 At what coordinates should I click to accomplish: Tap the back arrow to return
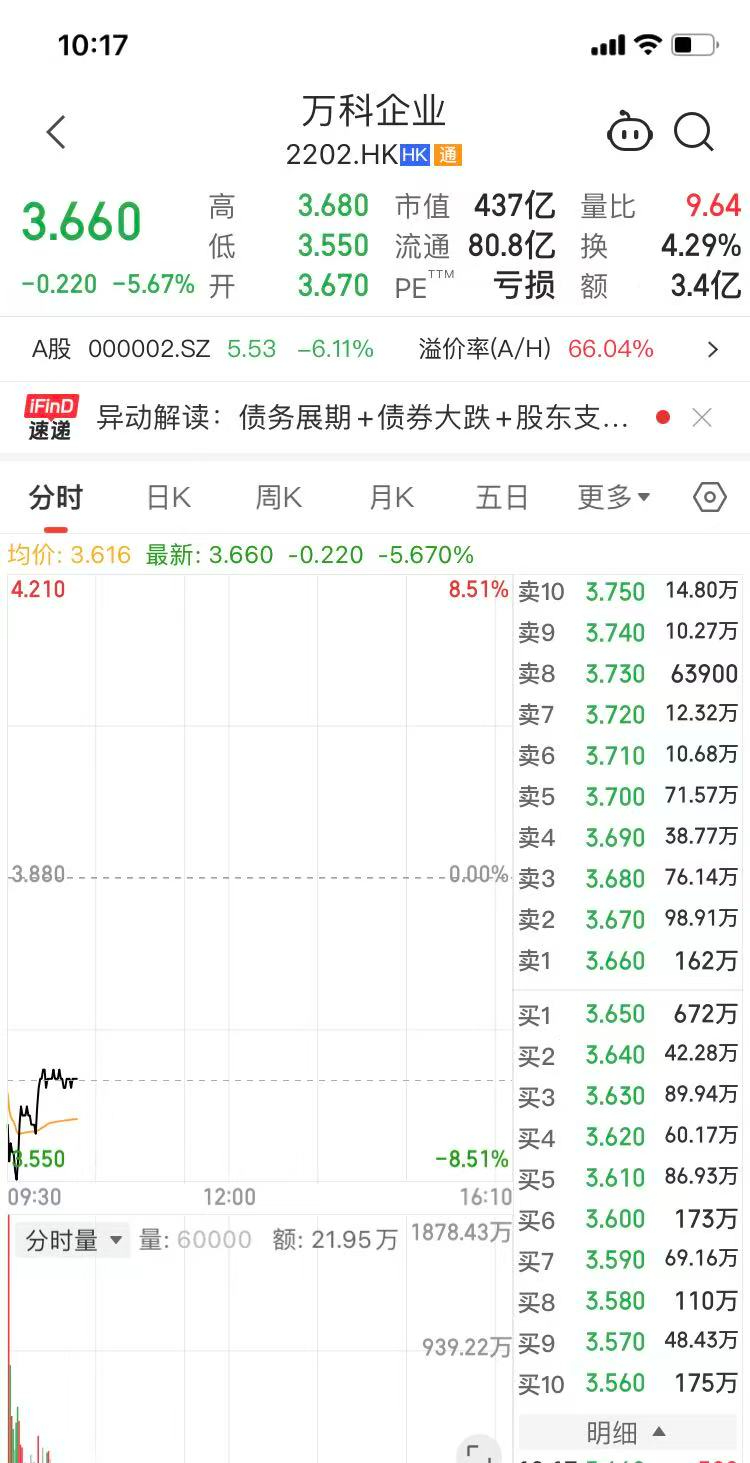point(56,132)
